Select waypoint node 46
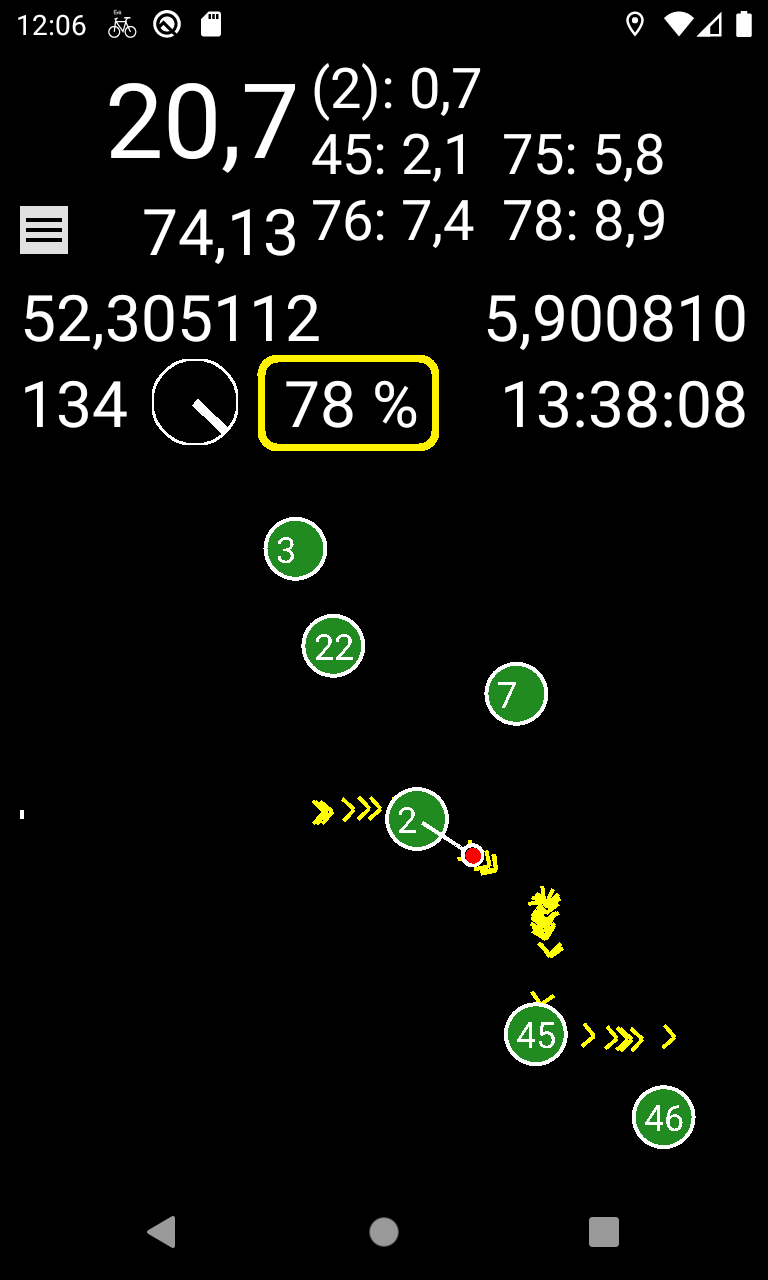This screenshot has width=768, height=1280. (664, 1117)
